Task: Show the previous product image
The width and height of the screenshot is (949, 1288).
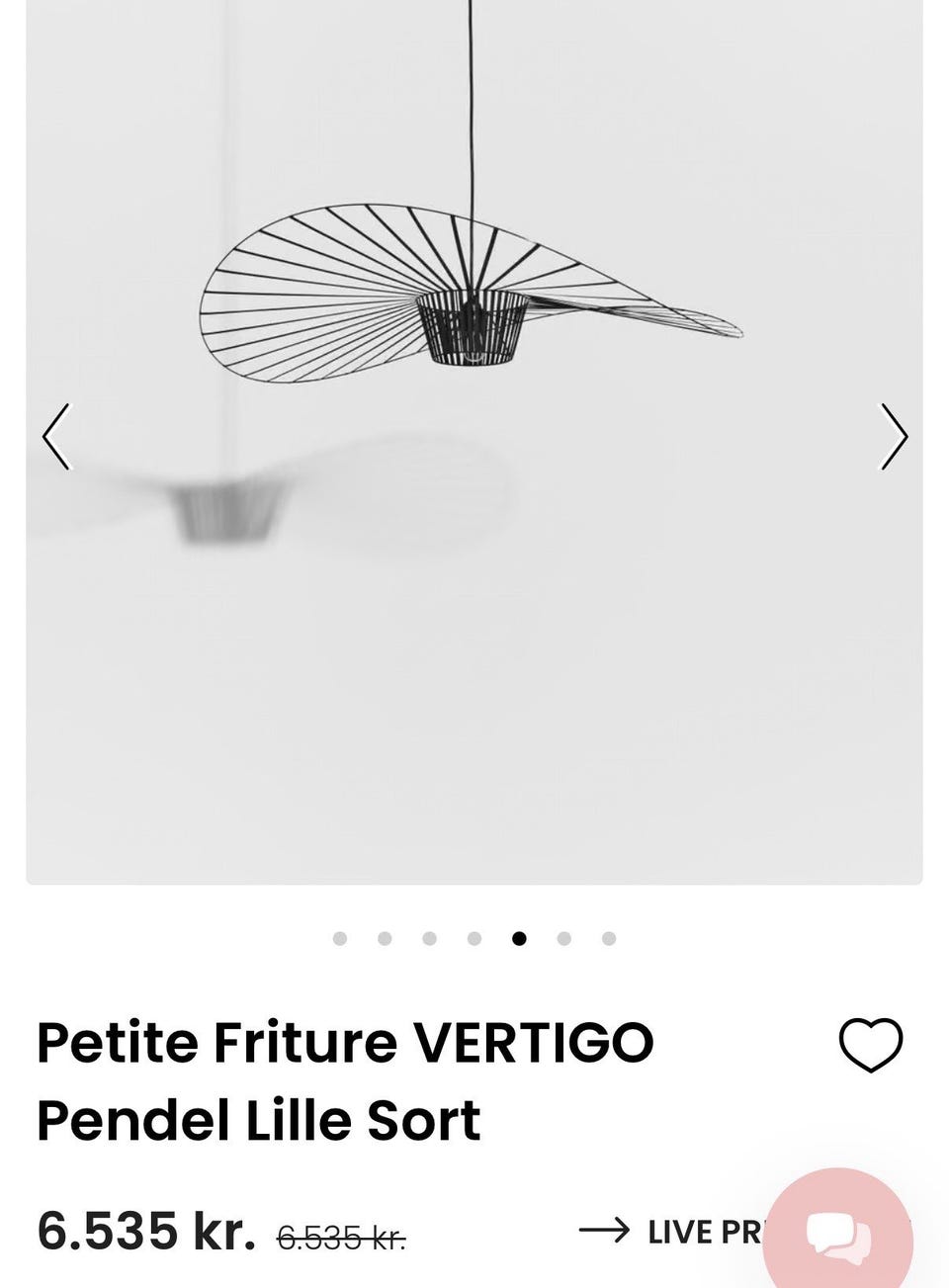Action: pyautogui.click(x=57, y=436)
